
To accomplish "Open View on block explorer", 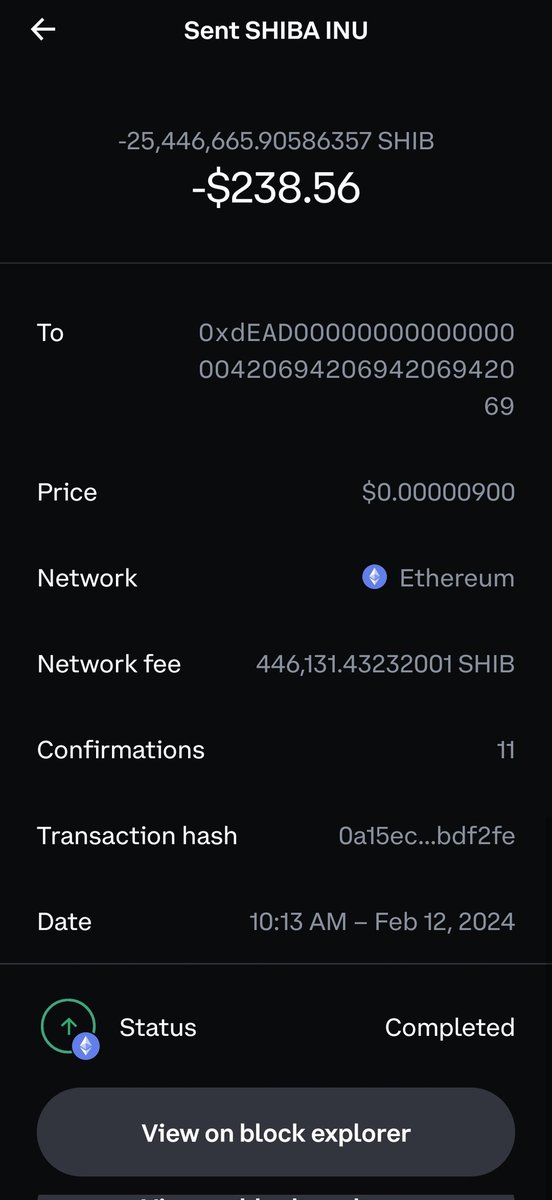I will click(x=276, y=1133).
